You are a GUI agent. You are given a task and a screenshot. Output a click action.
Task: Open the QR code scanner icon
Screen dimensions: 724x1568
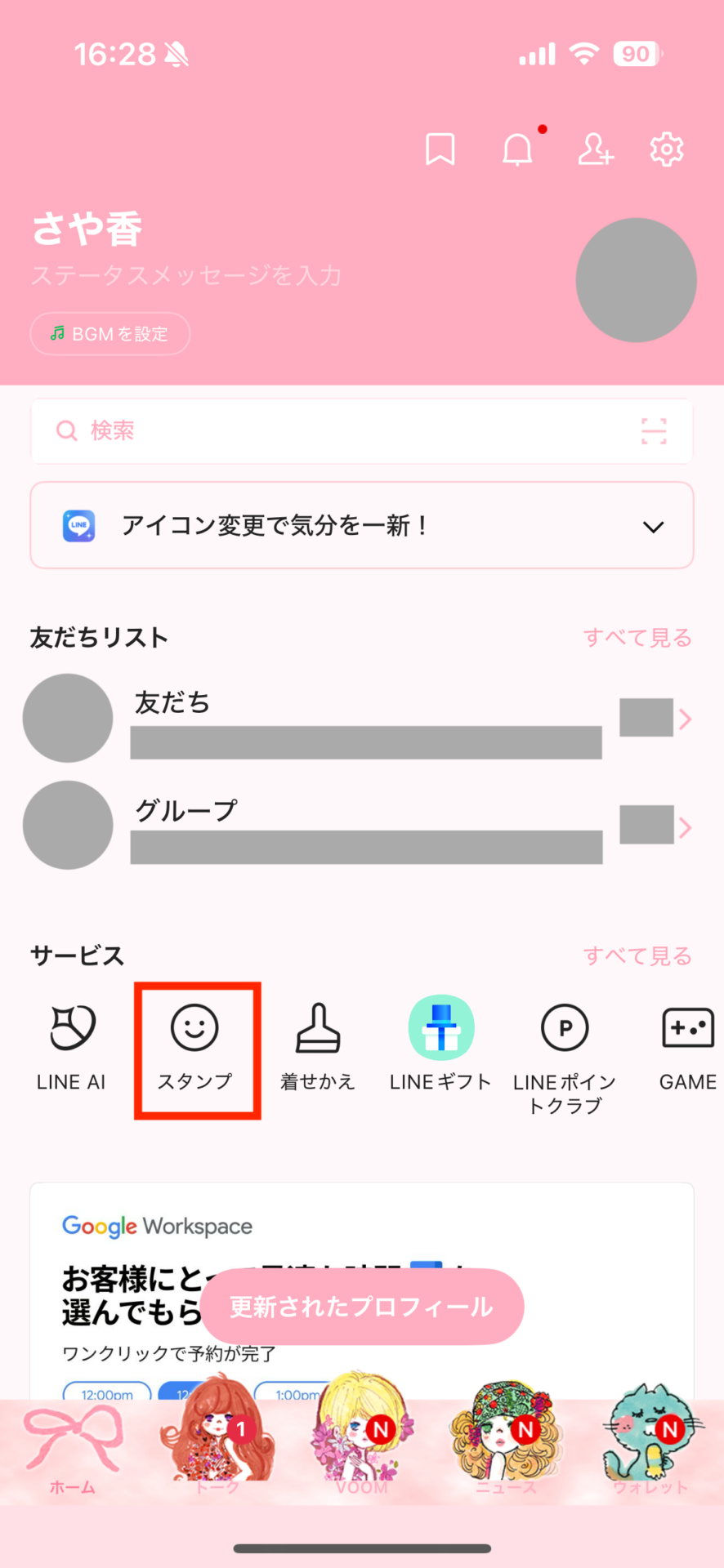click(x=653, y=431)
